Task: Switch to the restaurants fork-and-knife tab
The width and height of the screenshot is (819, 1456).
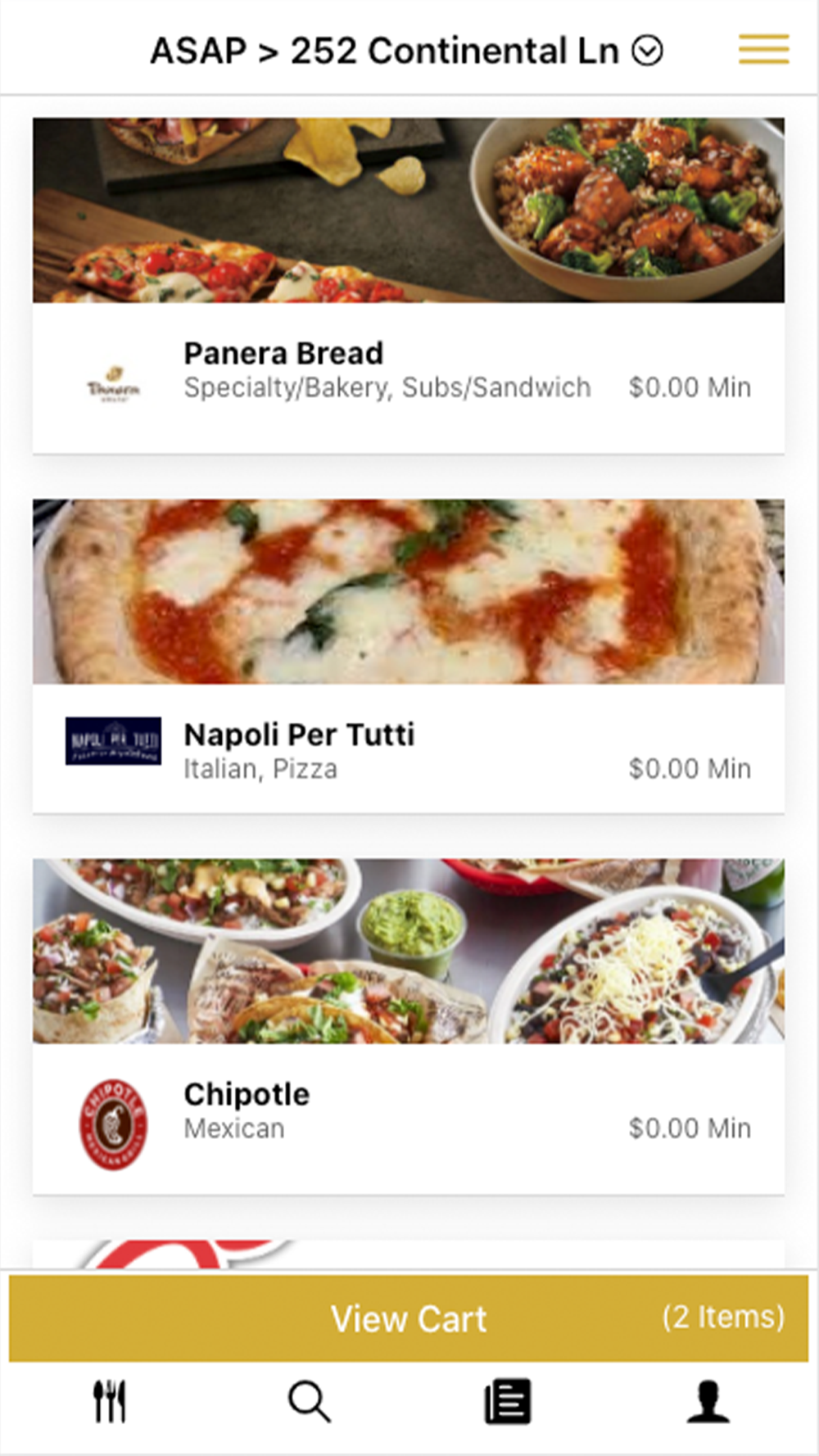Action: click(x=109, y=1401)
